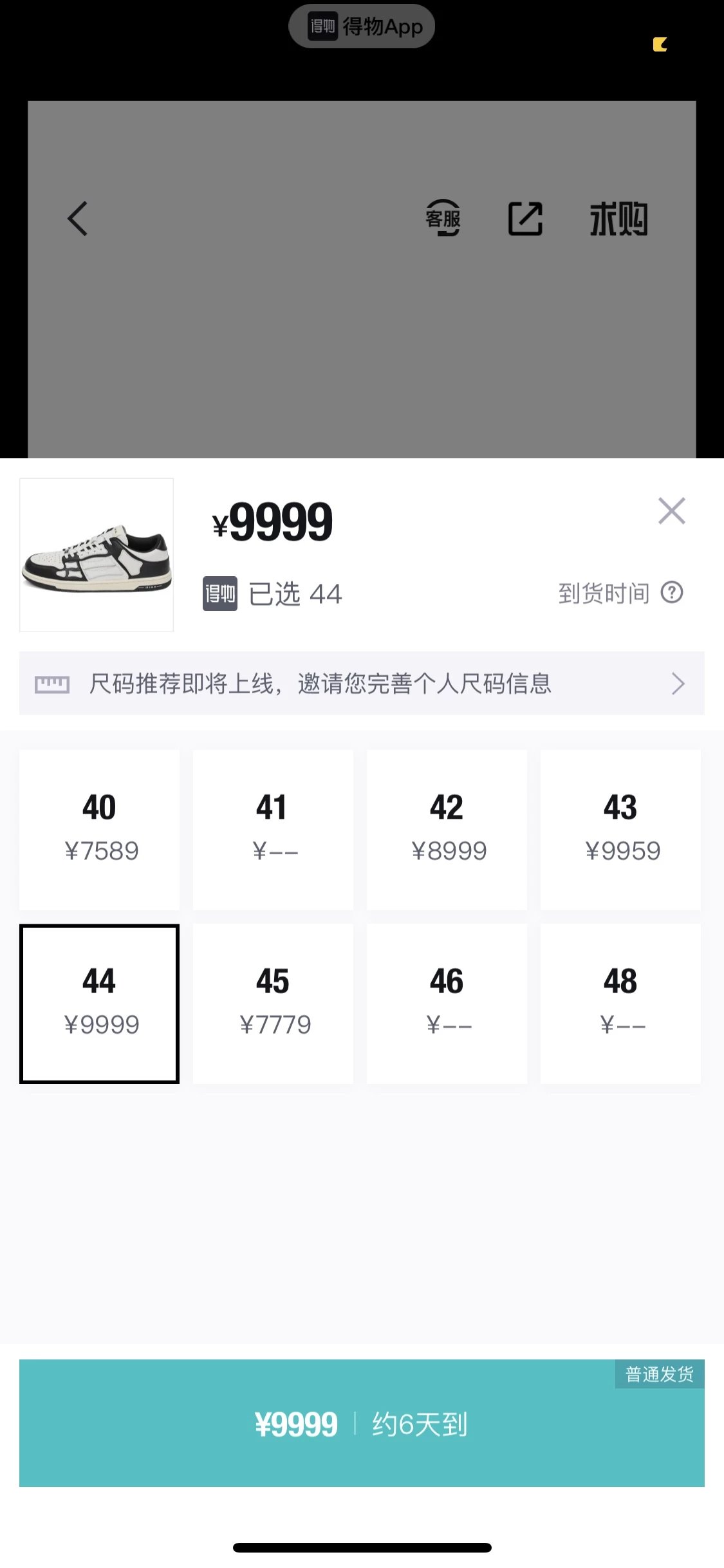Tap the selected size 44 tile
Viewport: 724px width, 1568px height.
click(99, 1003)
